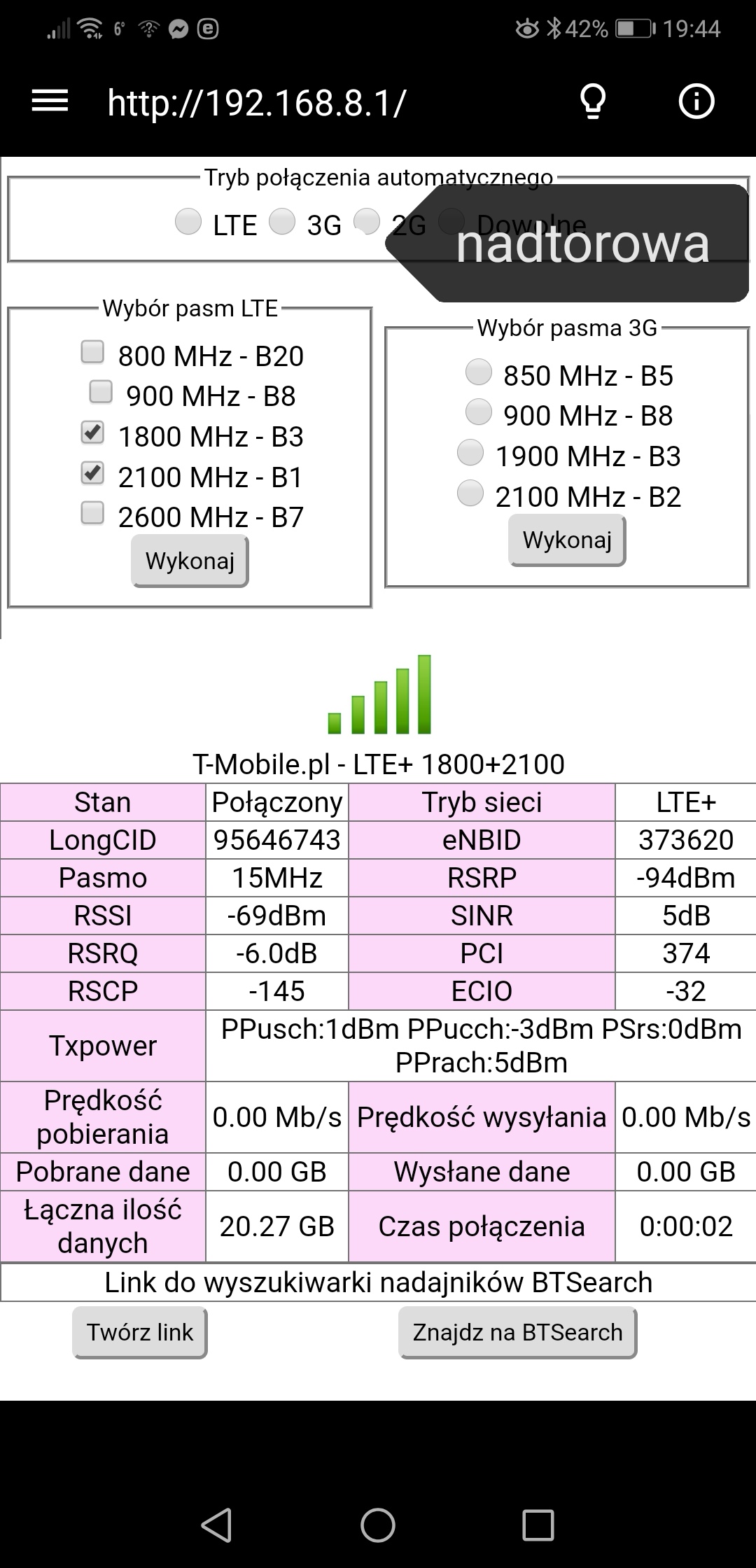Tap the Twórz link button
Viewport: 756px width, 1568px height.
click(x=140, y=1332)
